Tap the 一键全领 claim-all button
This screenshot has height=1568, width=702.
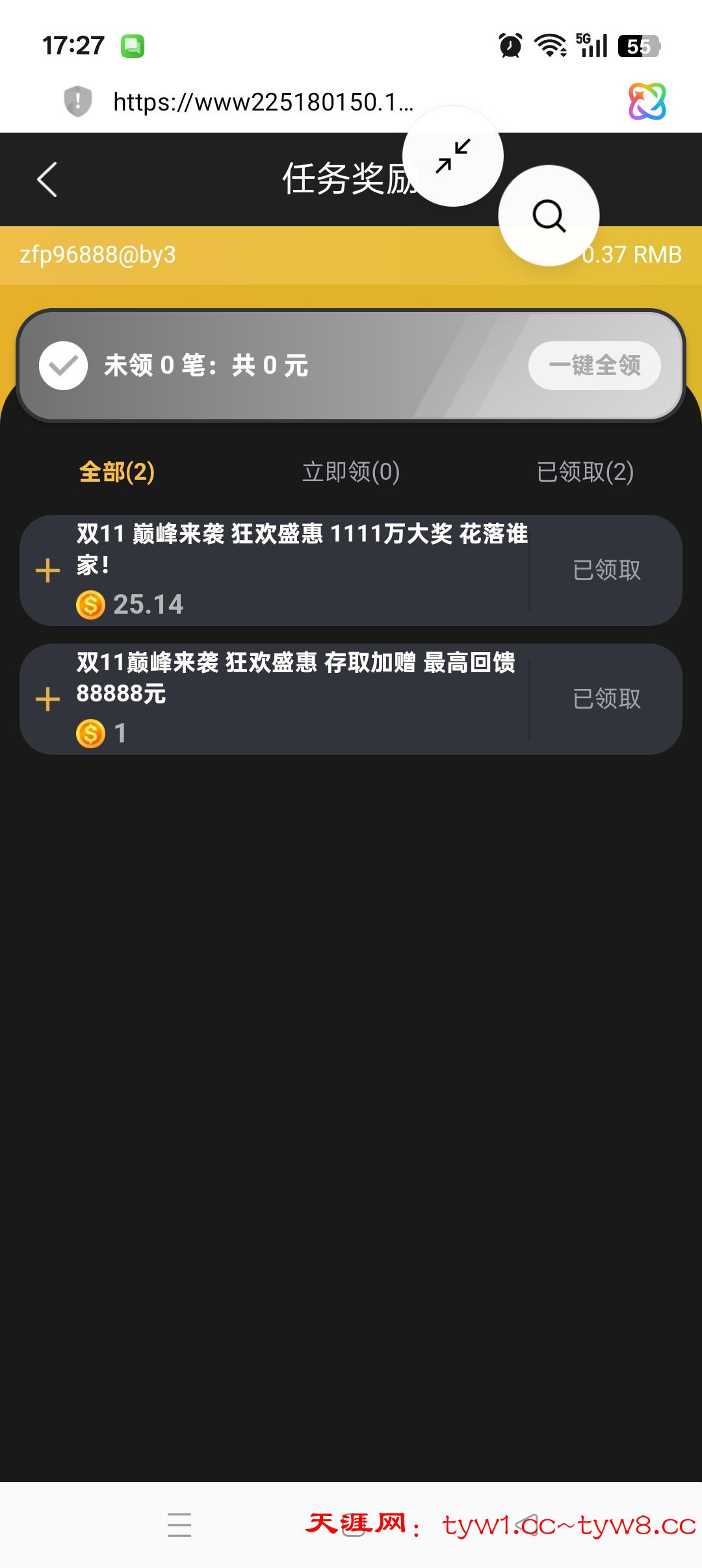(x=594, y=365)
